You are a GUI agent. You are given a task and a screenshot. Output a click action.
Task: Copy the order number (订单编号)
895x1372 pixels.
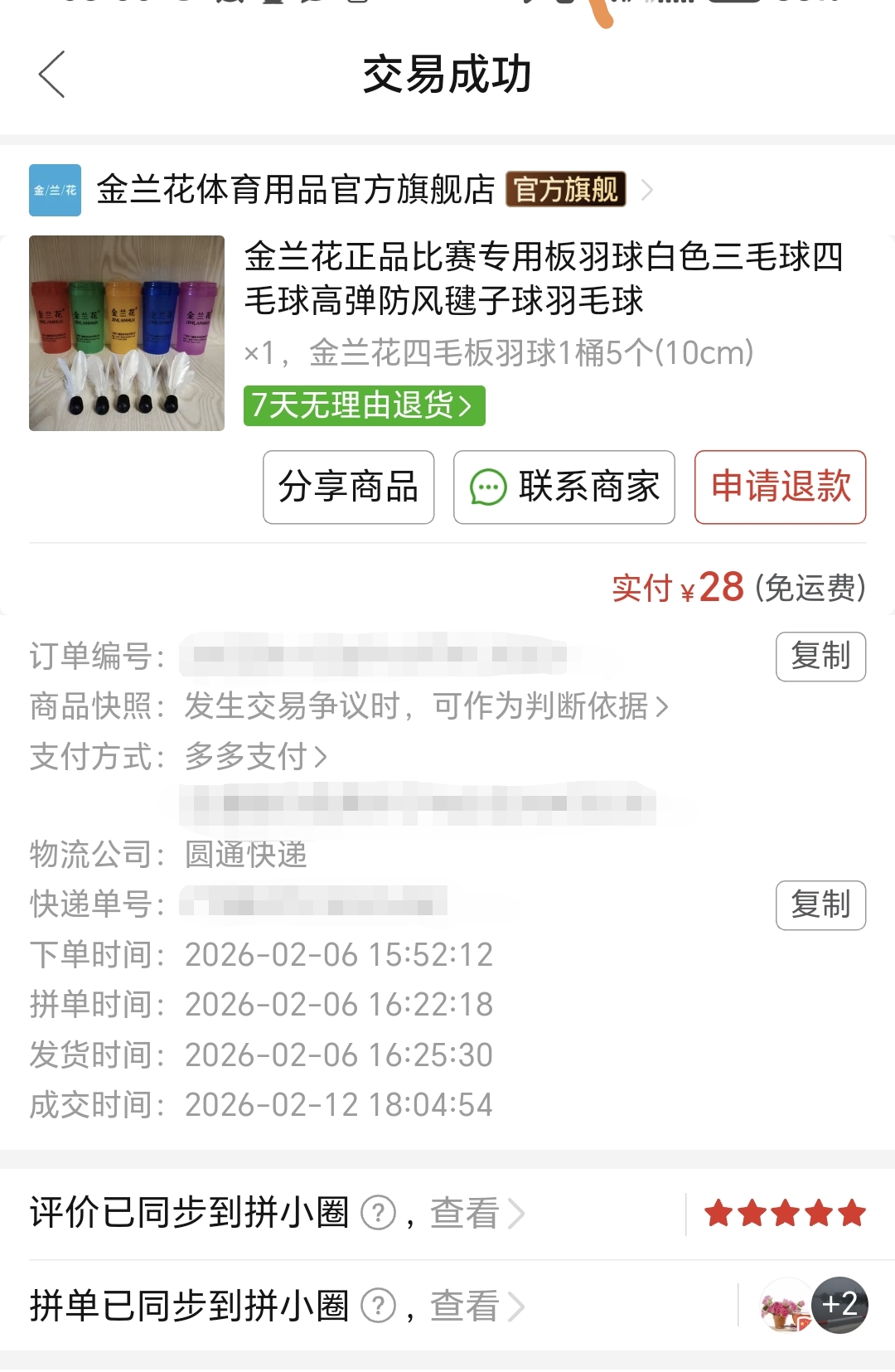[x=820, y=657]
